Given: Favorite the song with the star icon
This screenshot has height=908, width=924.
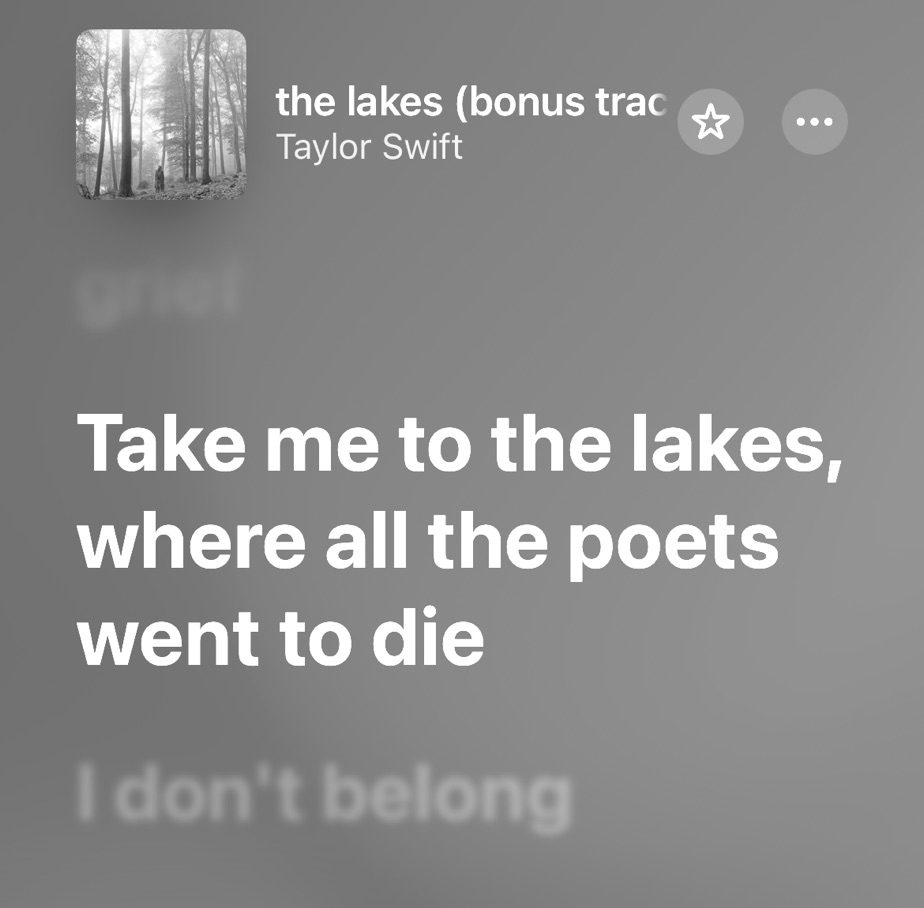Looking at the screenshot, I should 710,122.
